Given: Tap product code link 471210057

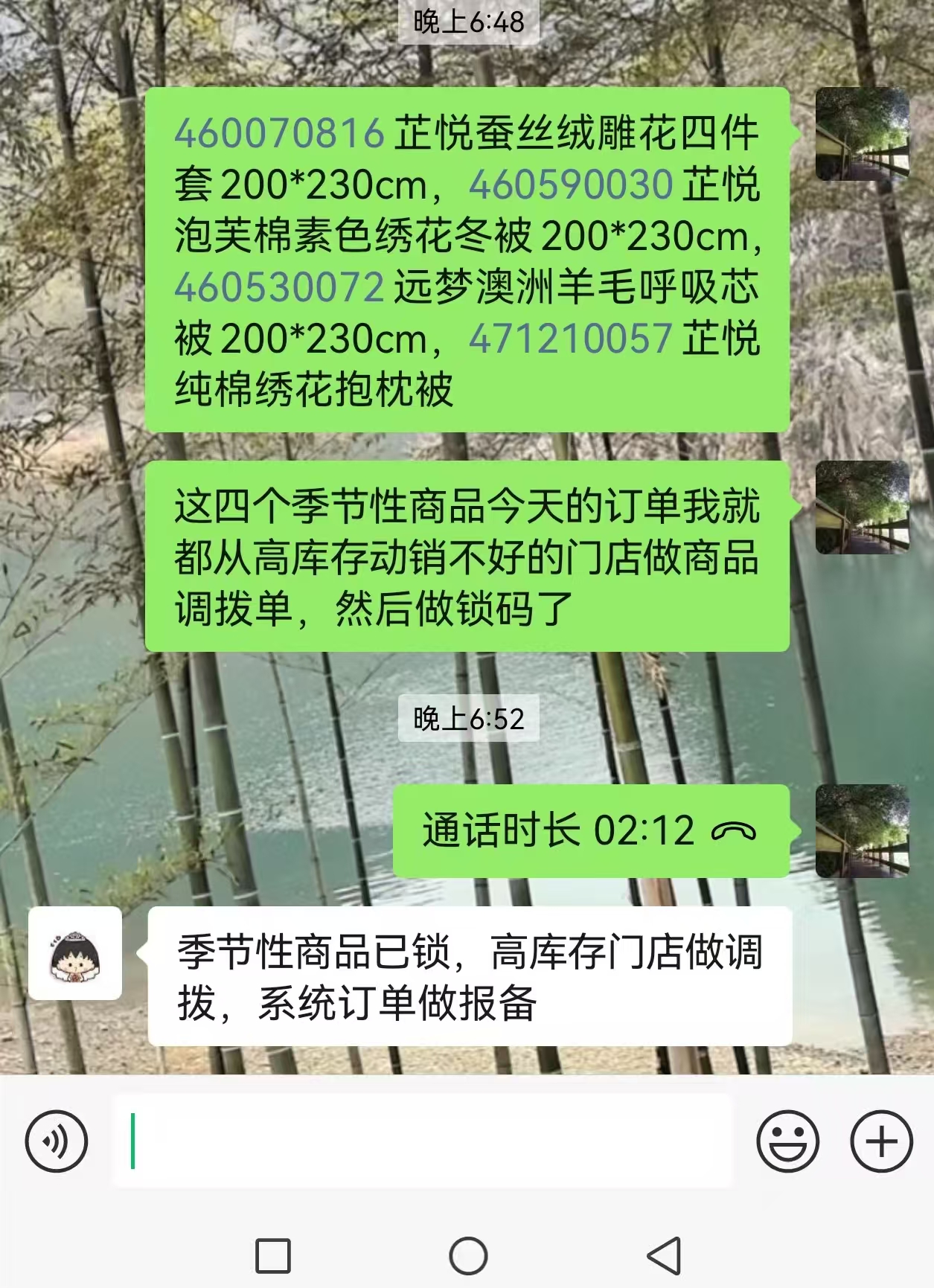Looking at the screenshot, I should coord(571,339).
